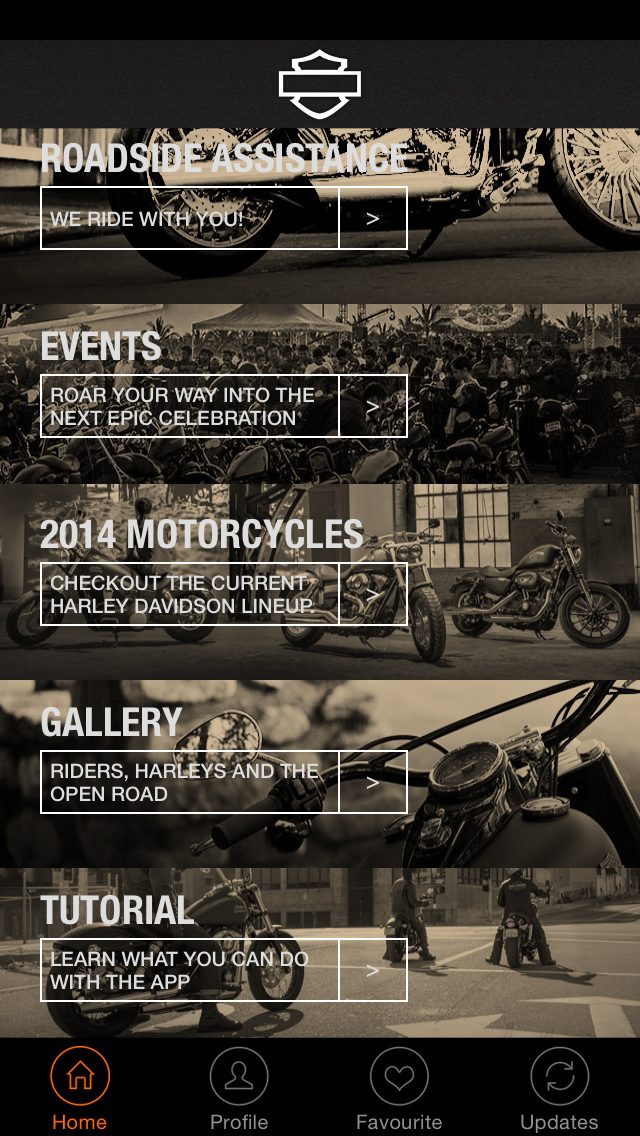Open the Events section button
640x1136 pixels.
(x=223, y=406)
